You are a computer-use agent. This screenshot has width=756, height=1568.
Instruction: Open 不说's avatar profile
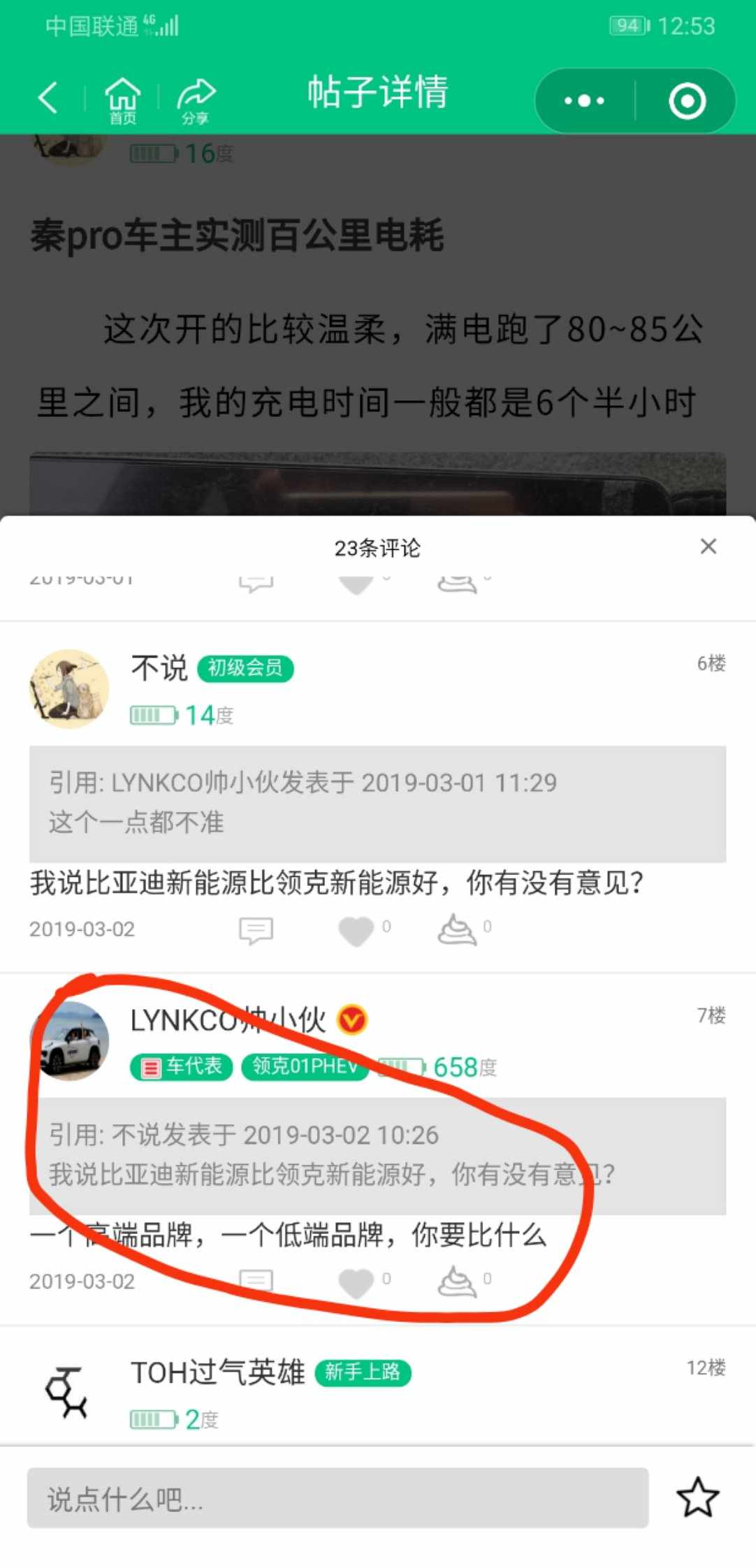[x=69, y=689]
